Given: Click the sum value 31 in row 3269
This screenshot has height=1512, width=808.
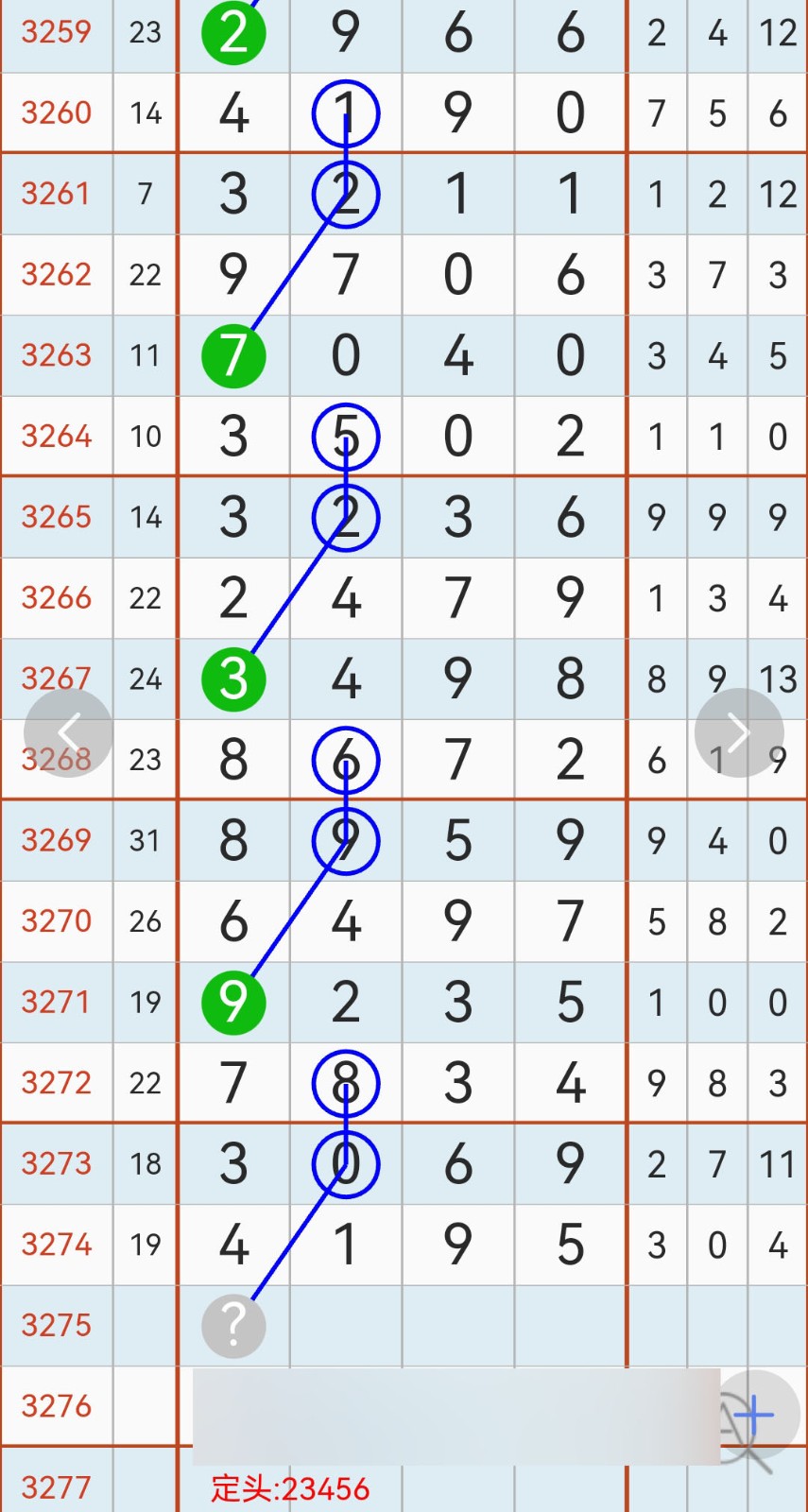Looking at the screenshot, I should pyautogui.click(x=146, y=840).
